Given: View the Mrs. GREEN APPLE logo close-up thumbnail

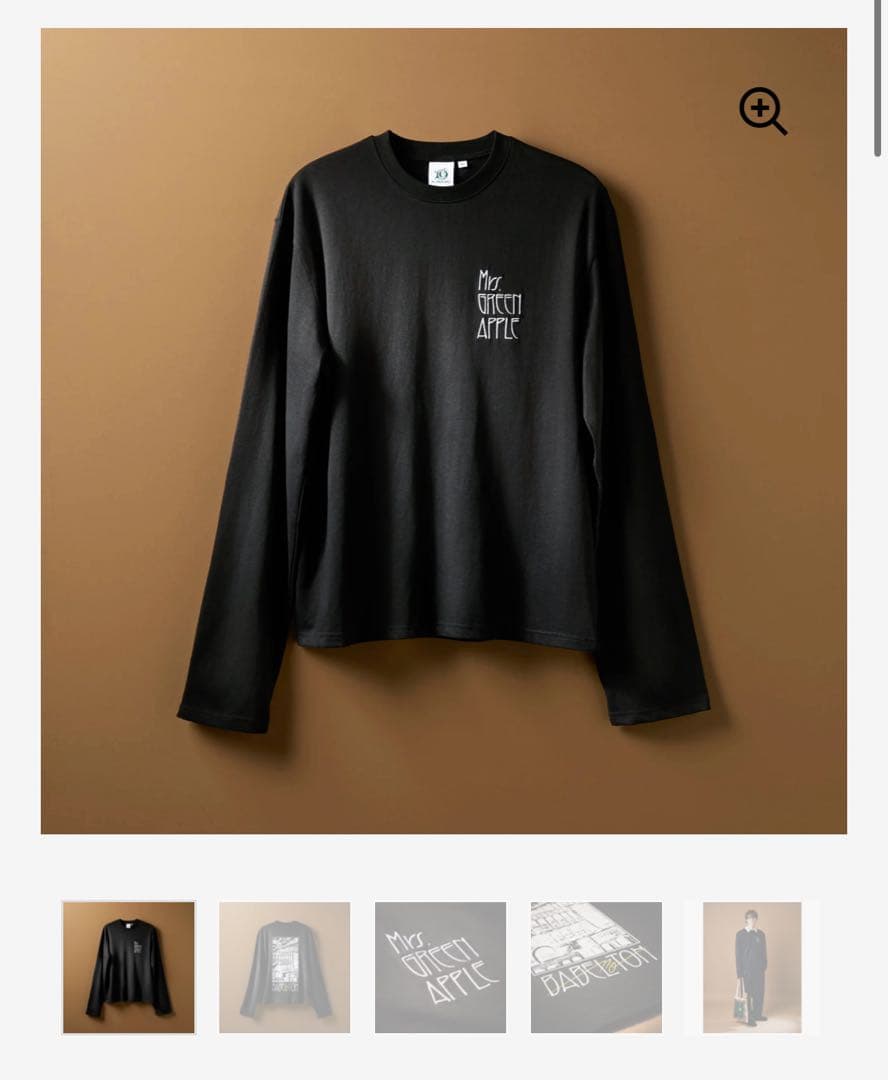Looking at the screenshot, I should click(440, 965).
